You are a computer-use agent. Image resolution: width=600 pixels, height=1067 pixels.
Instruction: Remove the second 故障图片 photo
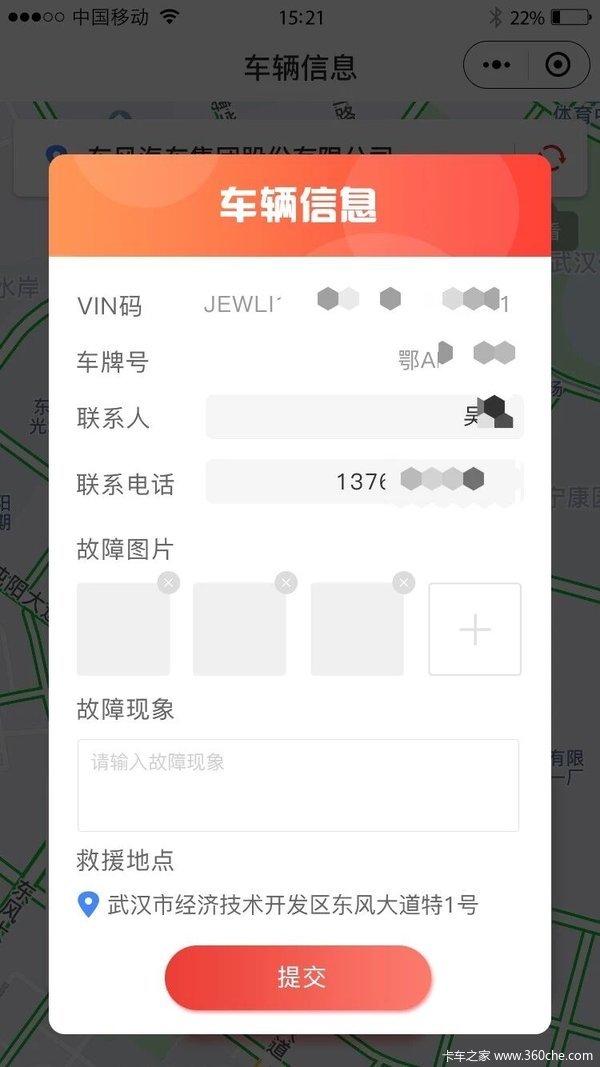pos(286,583)
